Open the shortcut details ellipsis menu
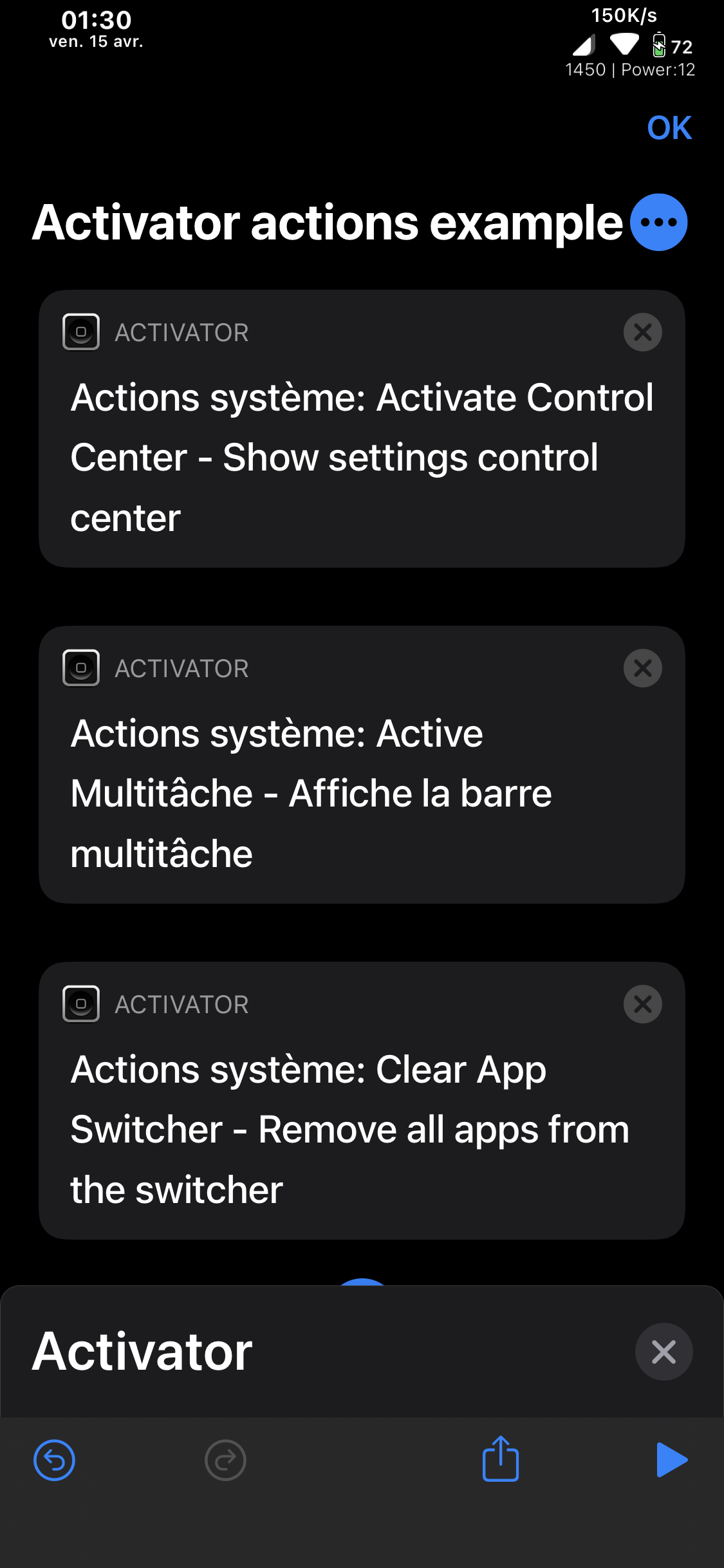Screen dimensions: 724x1568 tap(658, 222)
